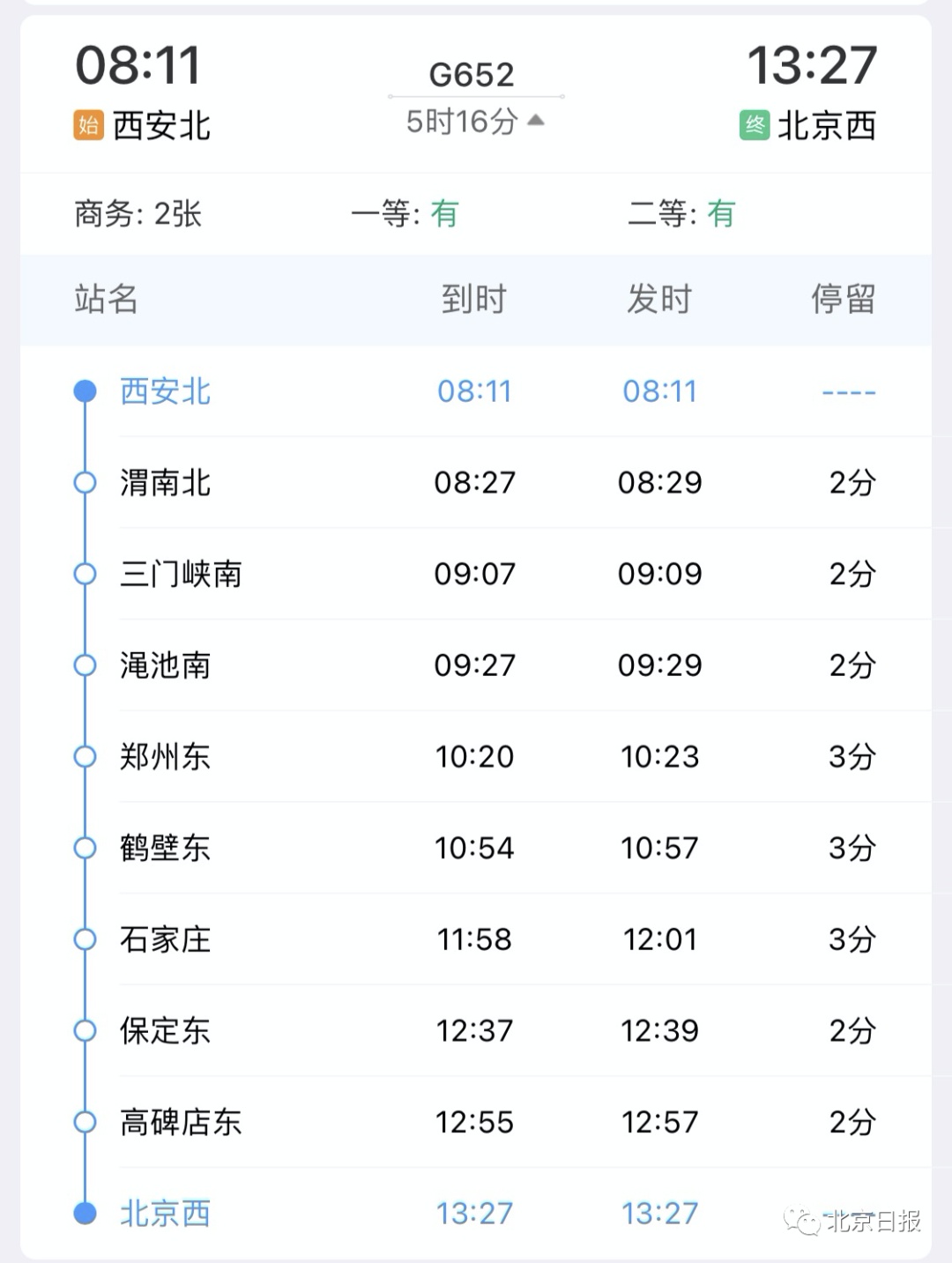The image size is (952, 1263).
Task: Click the 有 availability label for first class
Action: point(445,213)
